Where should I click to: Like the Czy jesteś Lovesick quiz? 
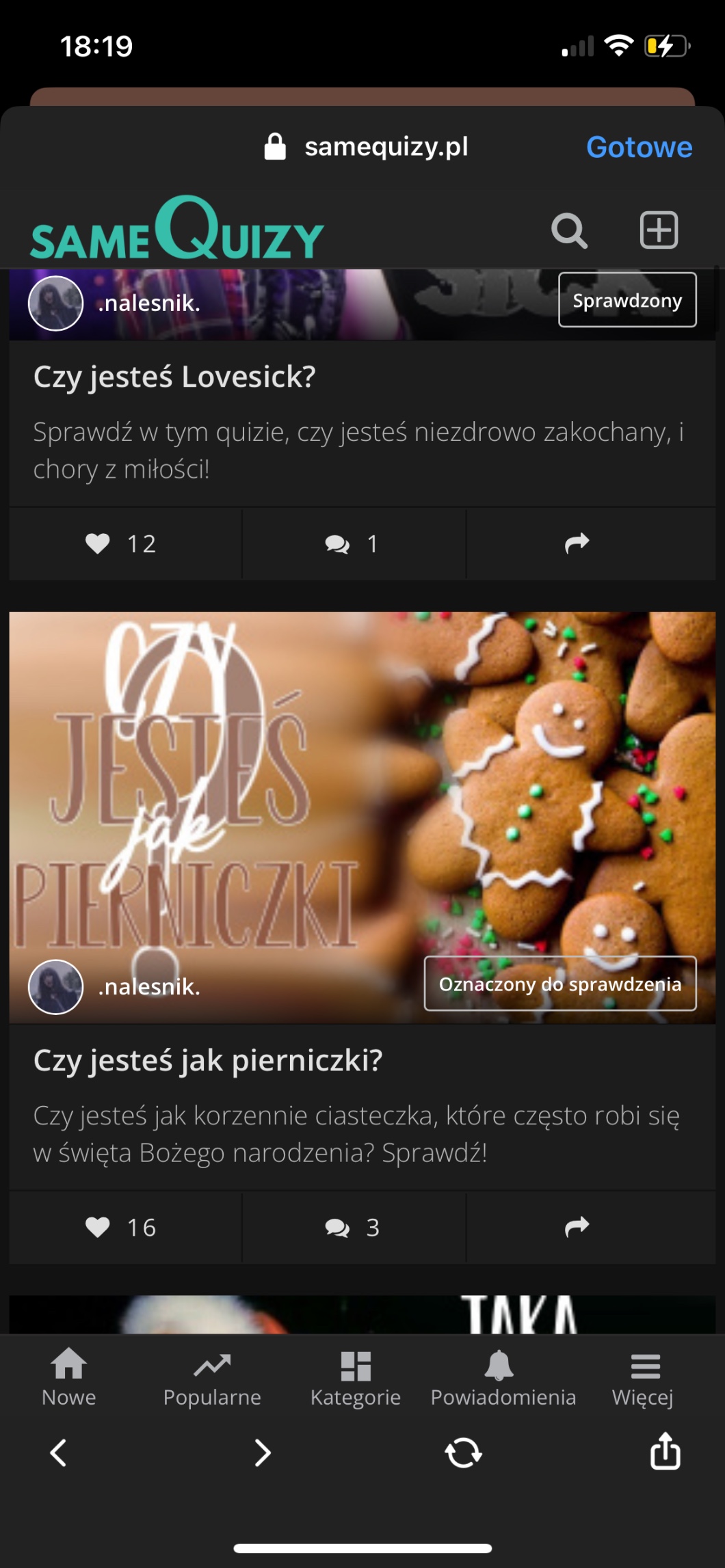(x=122, y=544)
